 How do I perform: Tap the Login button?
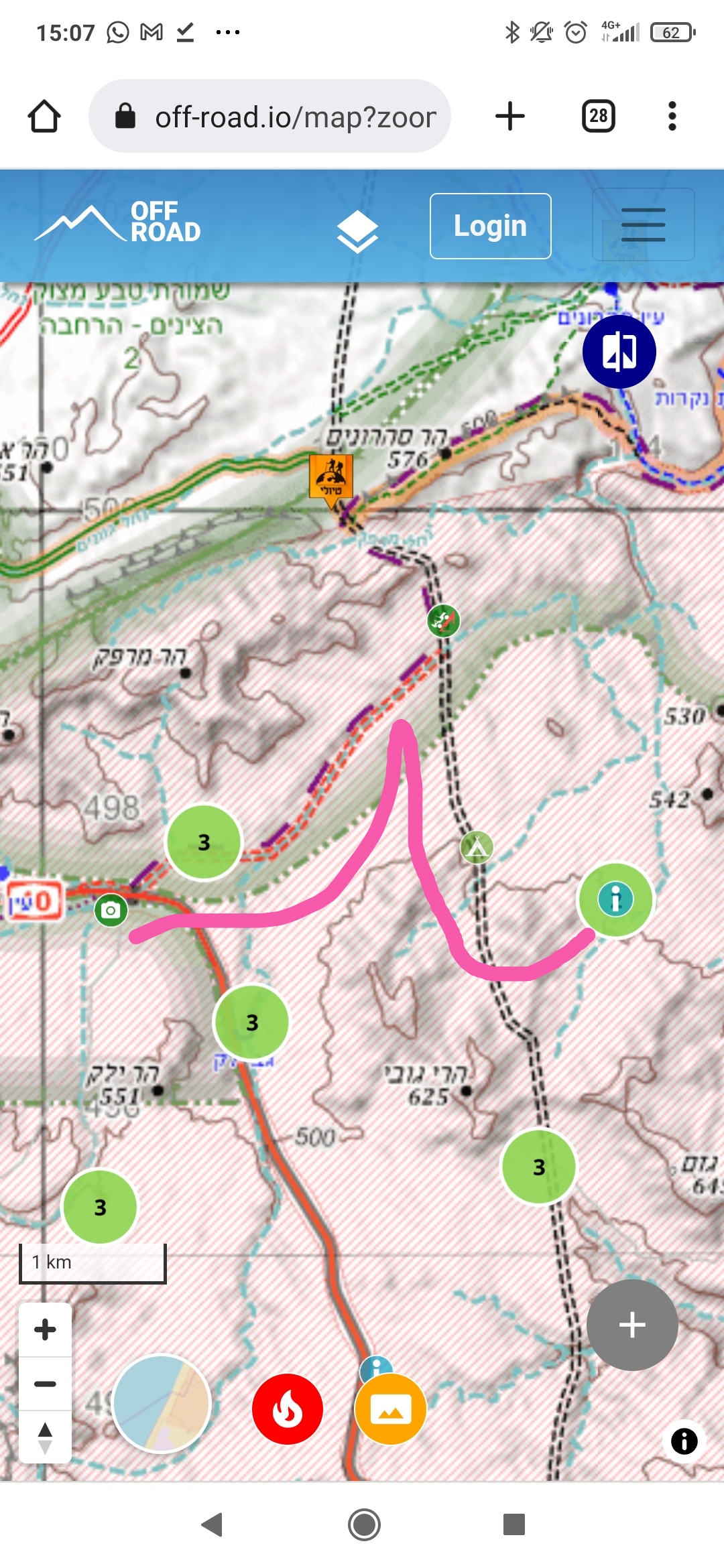pos(490,226)
